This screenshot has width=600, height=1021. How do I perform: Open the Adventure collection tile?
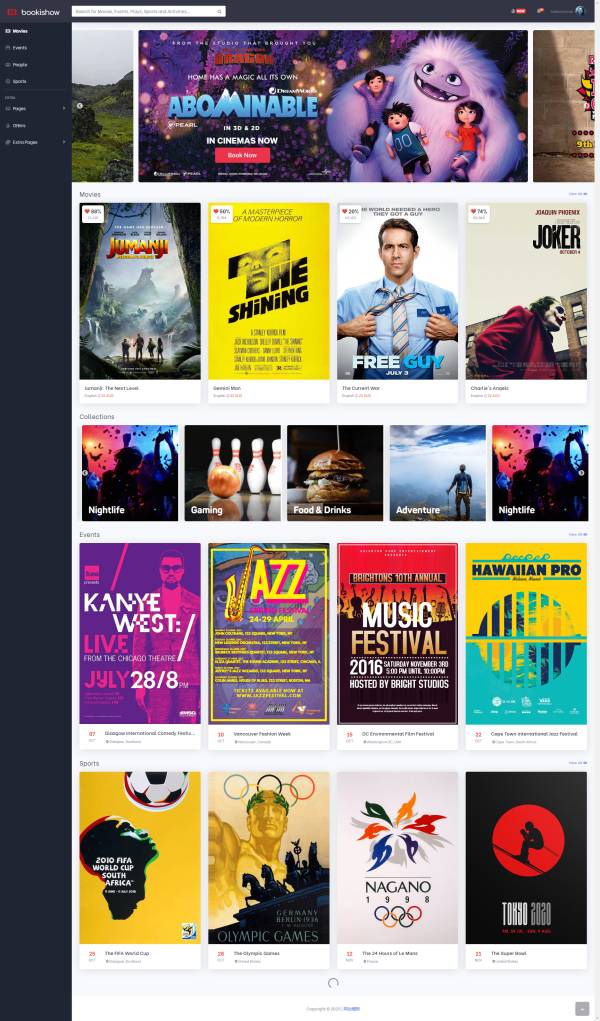(x=437, y=473)
